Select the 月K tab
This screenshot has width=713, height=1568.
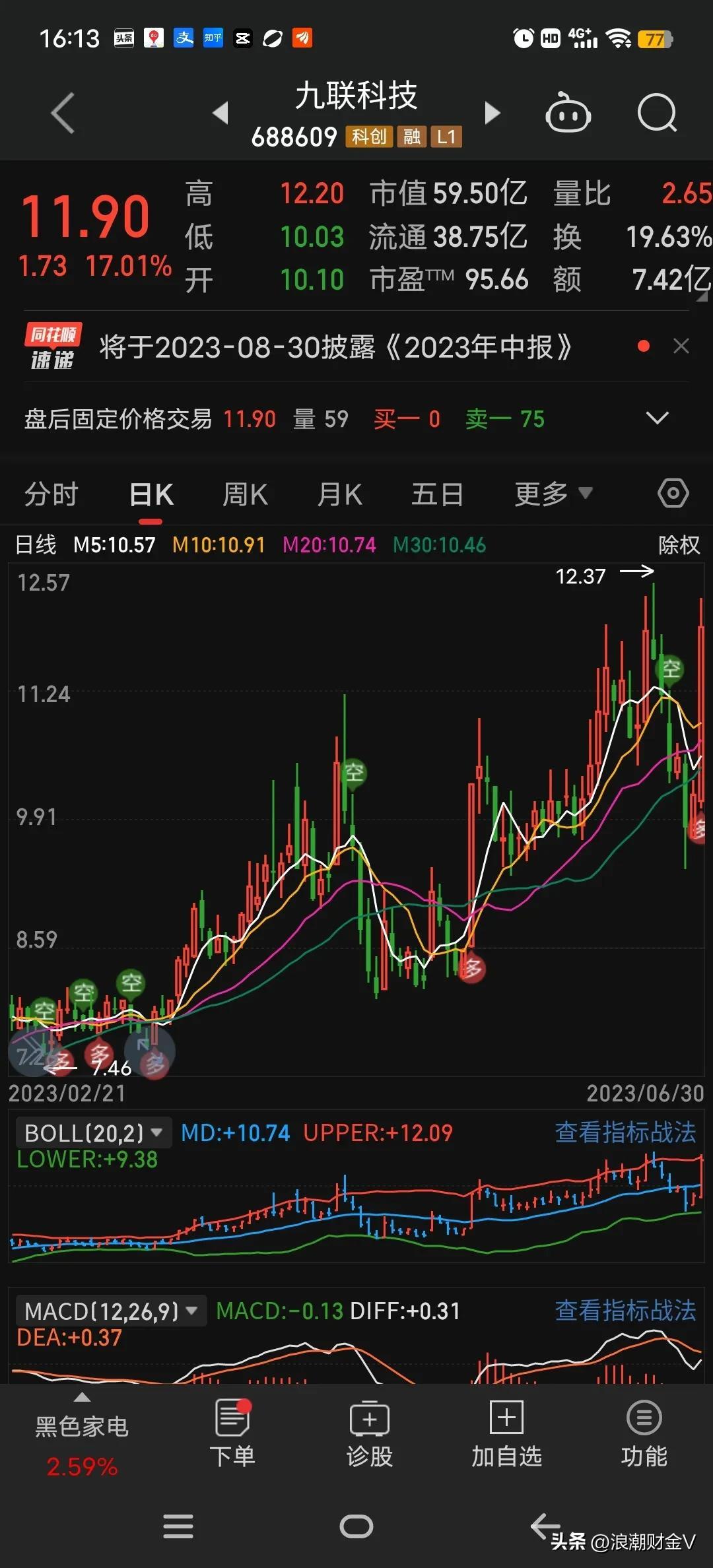(x=339, y=494)
